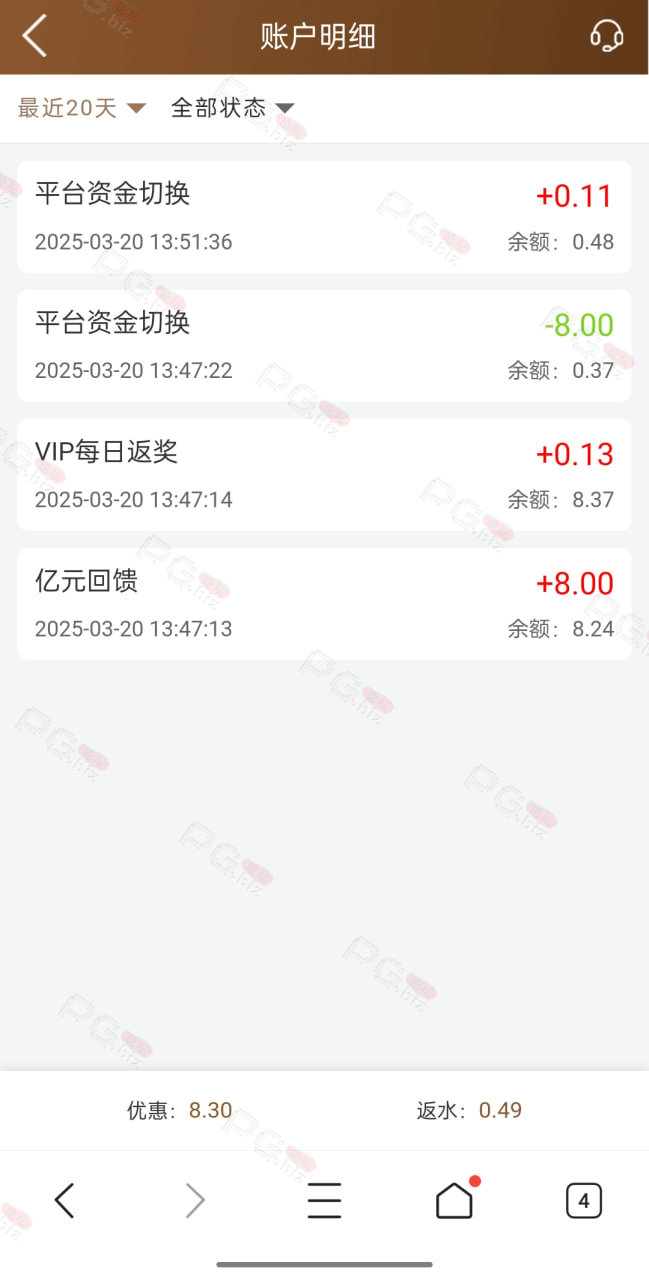This screenshot has width=649, height=1280.
Task: Expand the 全部状态 status filter
Action: (x=232, y=108)
